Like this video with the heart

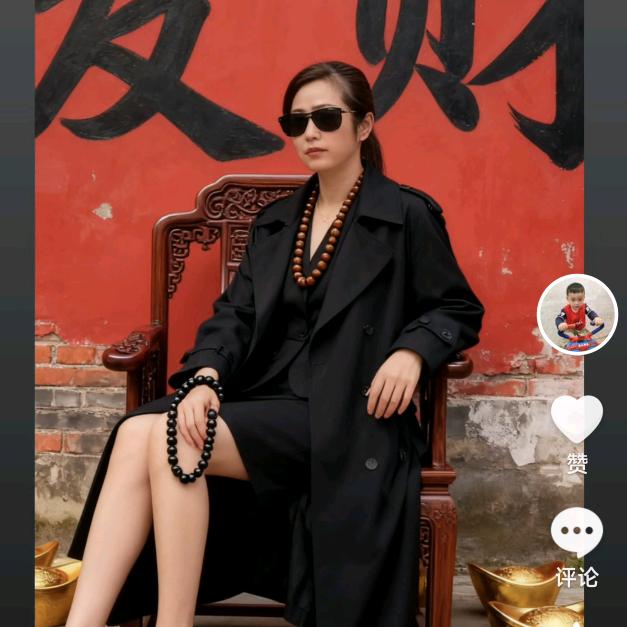(577, 418)
